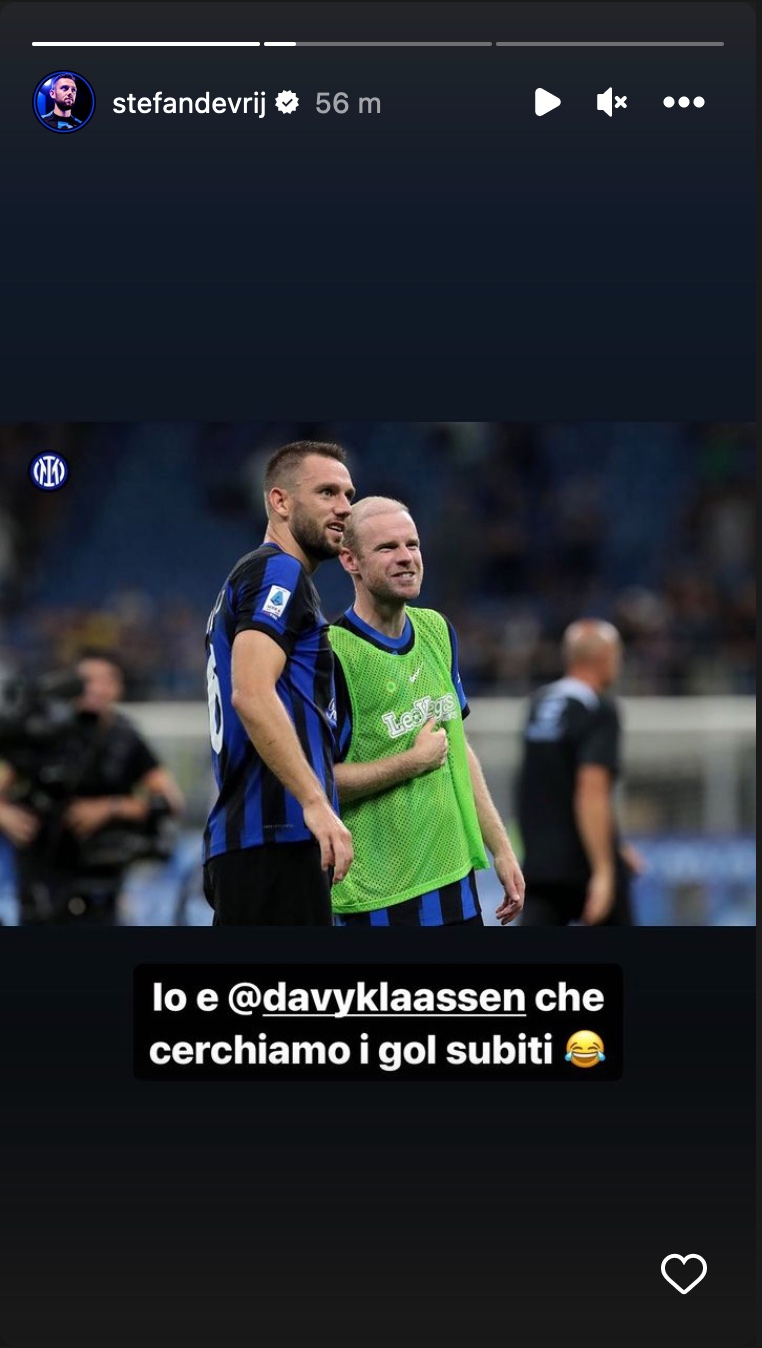Image resolution: width=762 pixels, height=1348 pixels.
Task: Resume story playback
Action: click(x=547, y=102)
